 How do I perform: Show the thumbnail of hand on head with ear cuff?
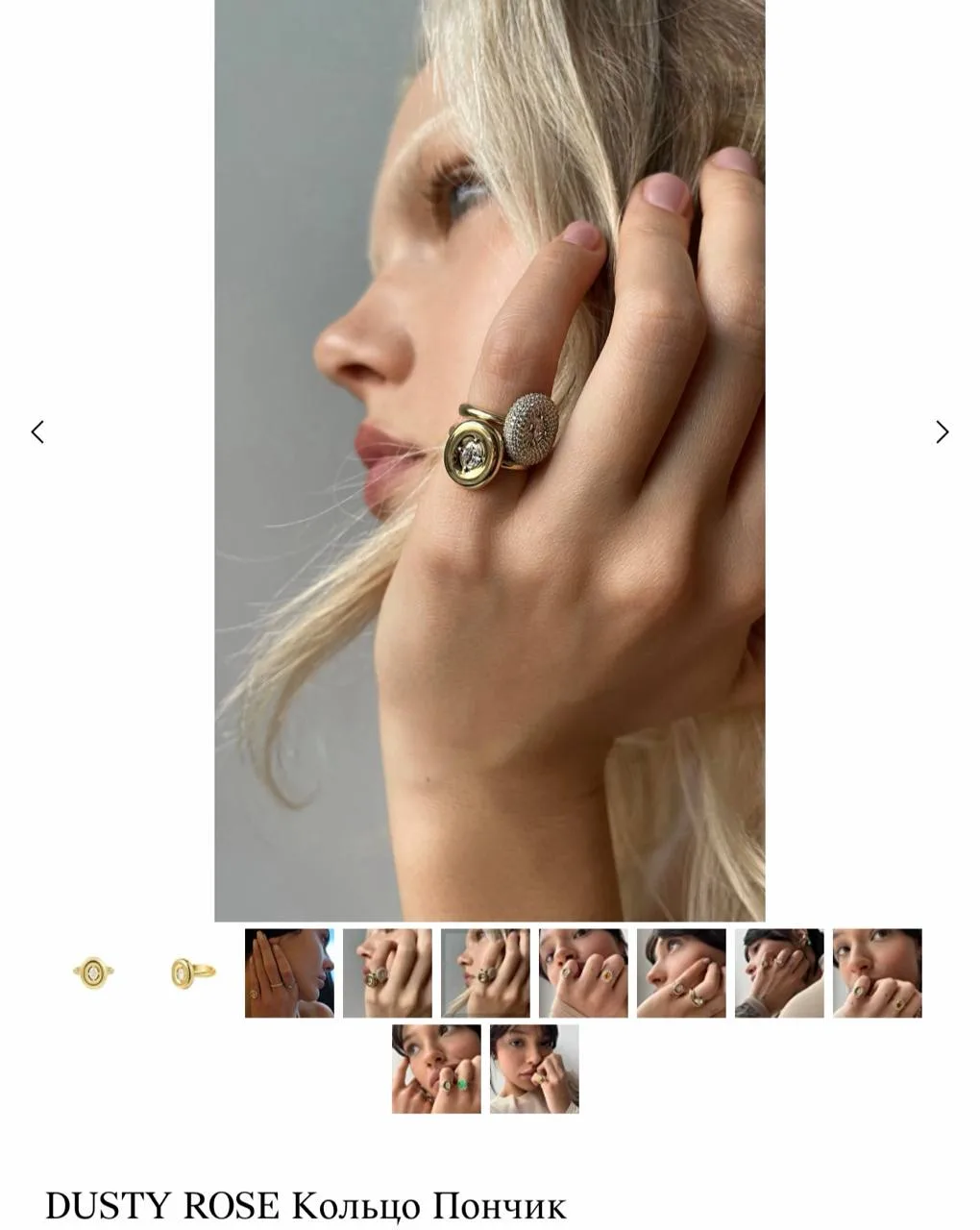point(779,972)
